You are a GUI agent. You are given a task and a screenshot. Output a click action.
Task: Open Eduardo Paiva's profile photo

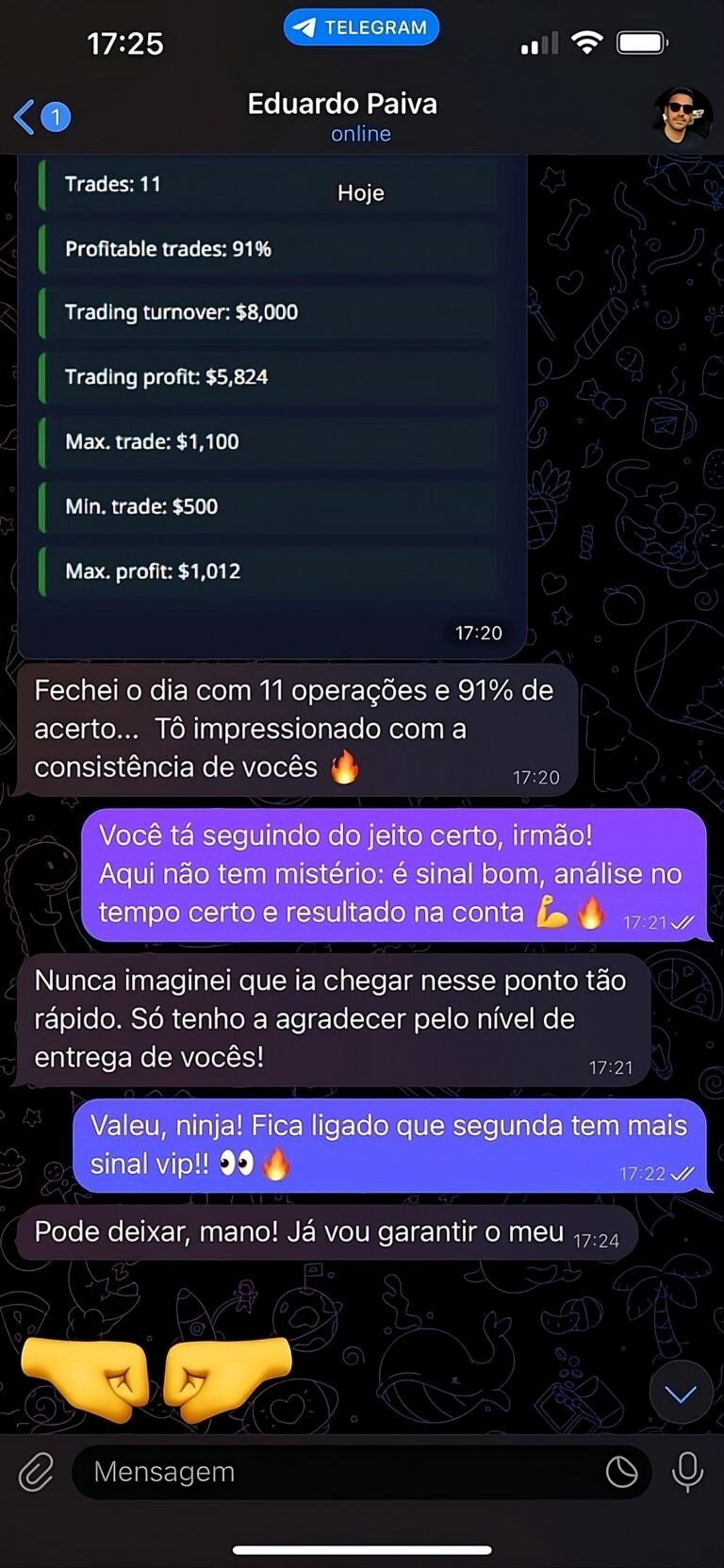pyautogui.click(x=683, y=117)
